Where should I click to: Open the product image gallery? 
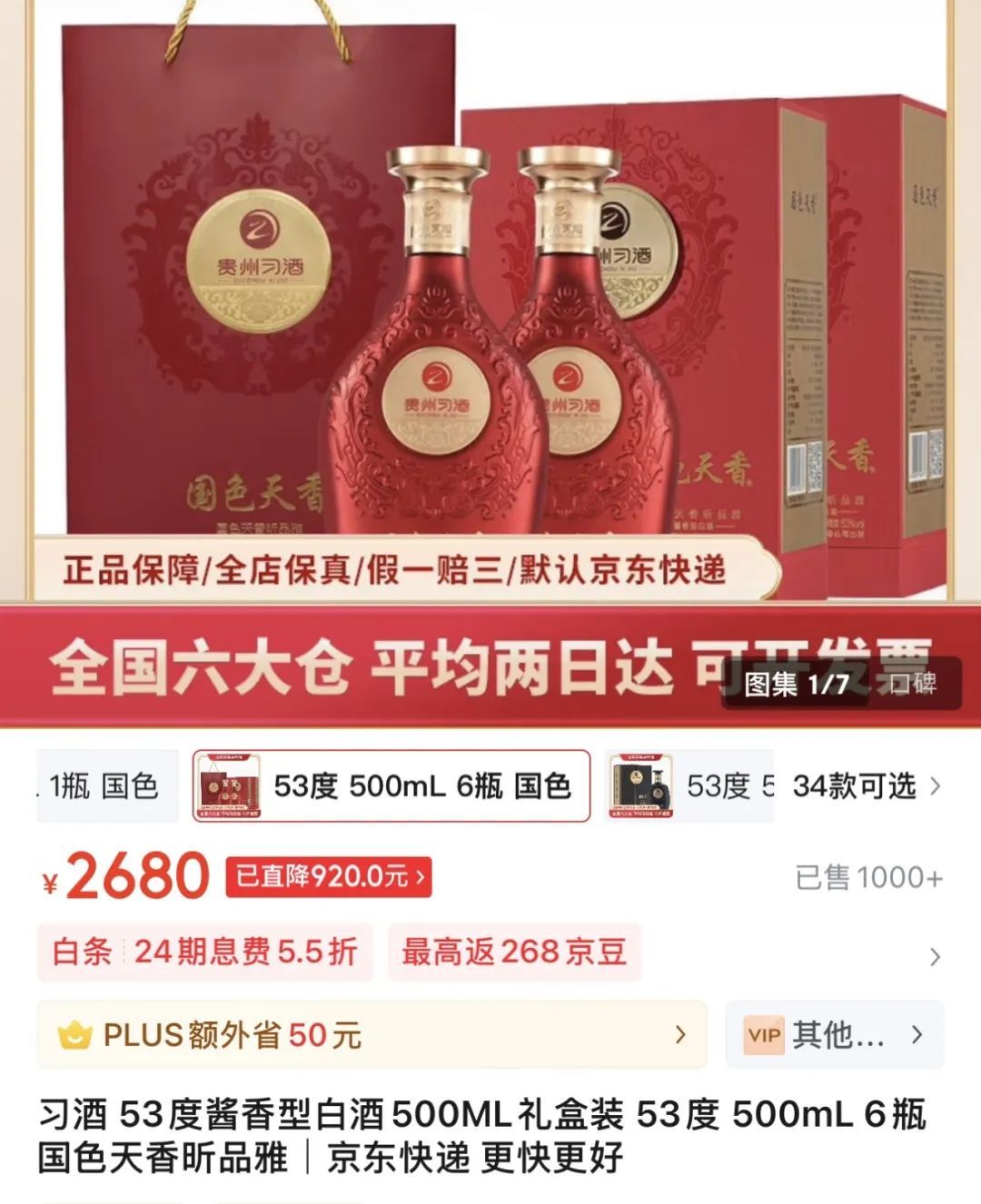pos(490,363)
